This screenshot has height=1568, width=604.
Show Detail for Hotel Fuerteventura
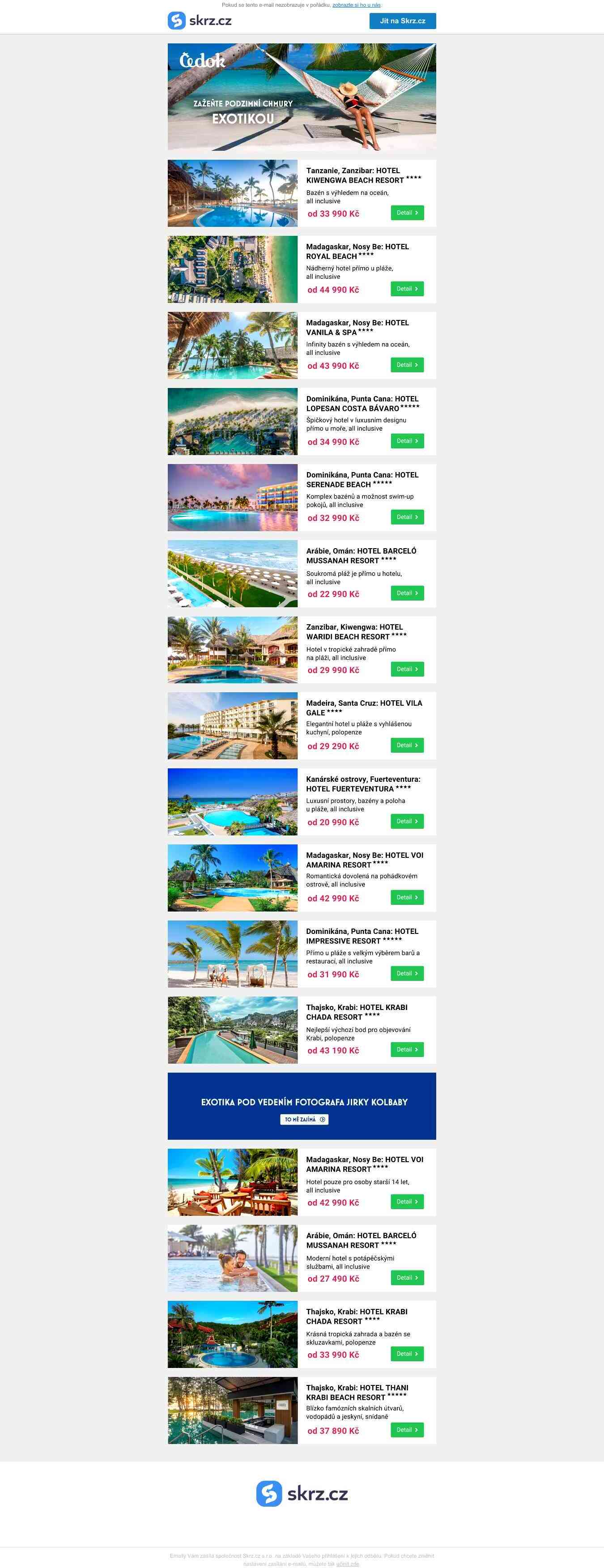[x=407, y=822]
